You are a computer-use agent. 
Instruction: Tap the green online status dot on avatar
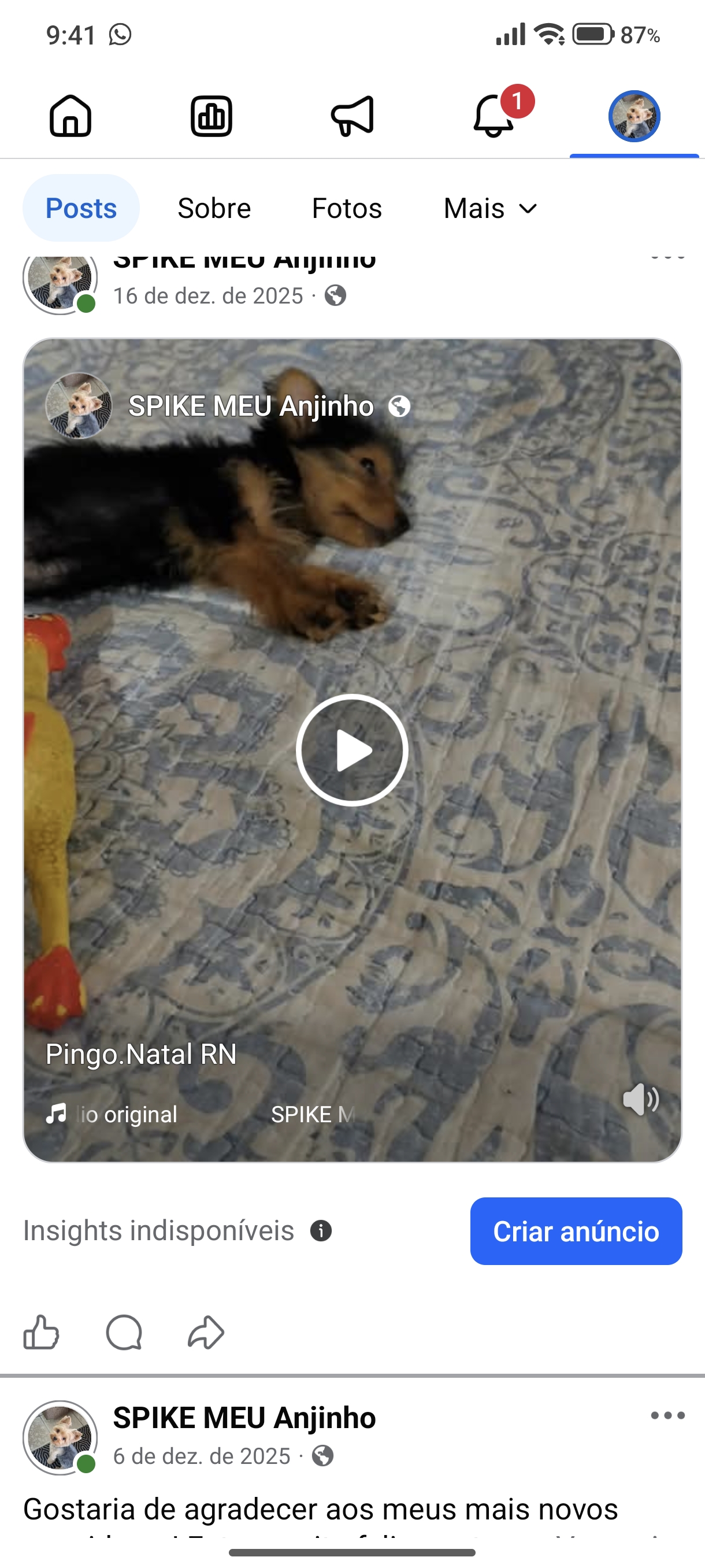(86, 302)
